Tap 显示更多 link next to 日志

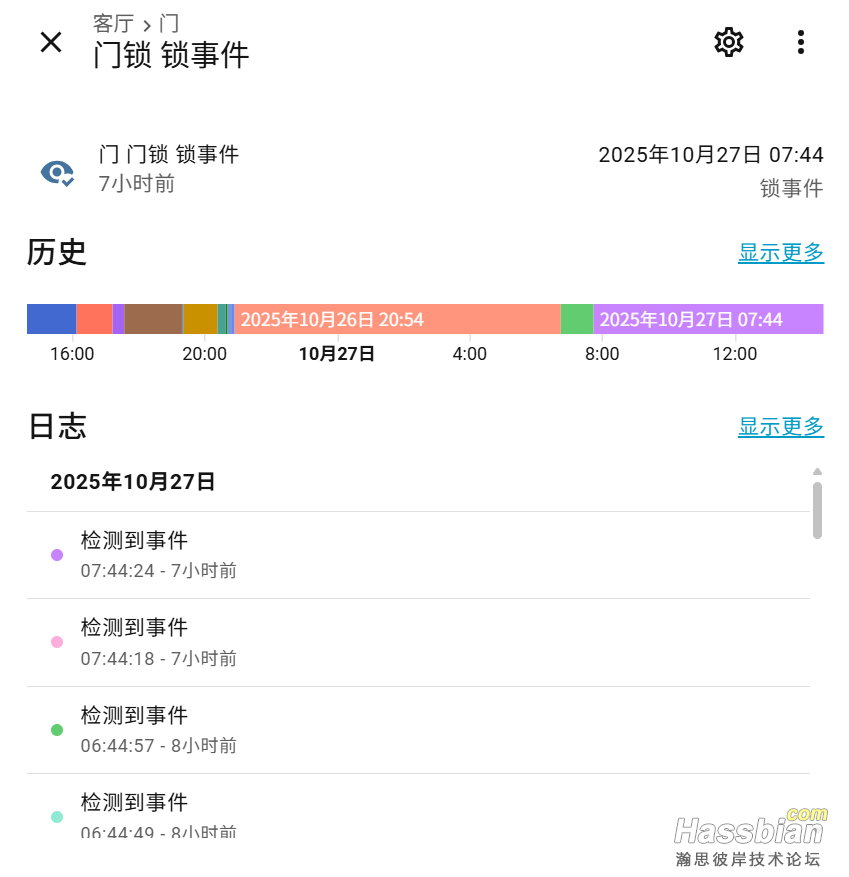point(781,427)
